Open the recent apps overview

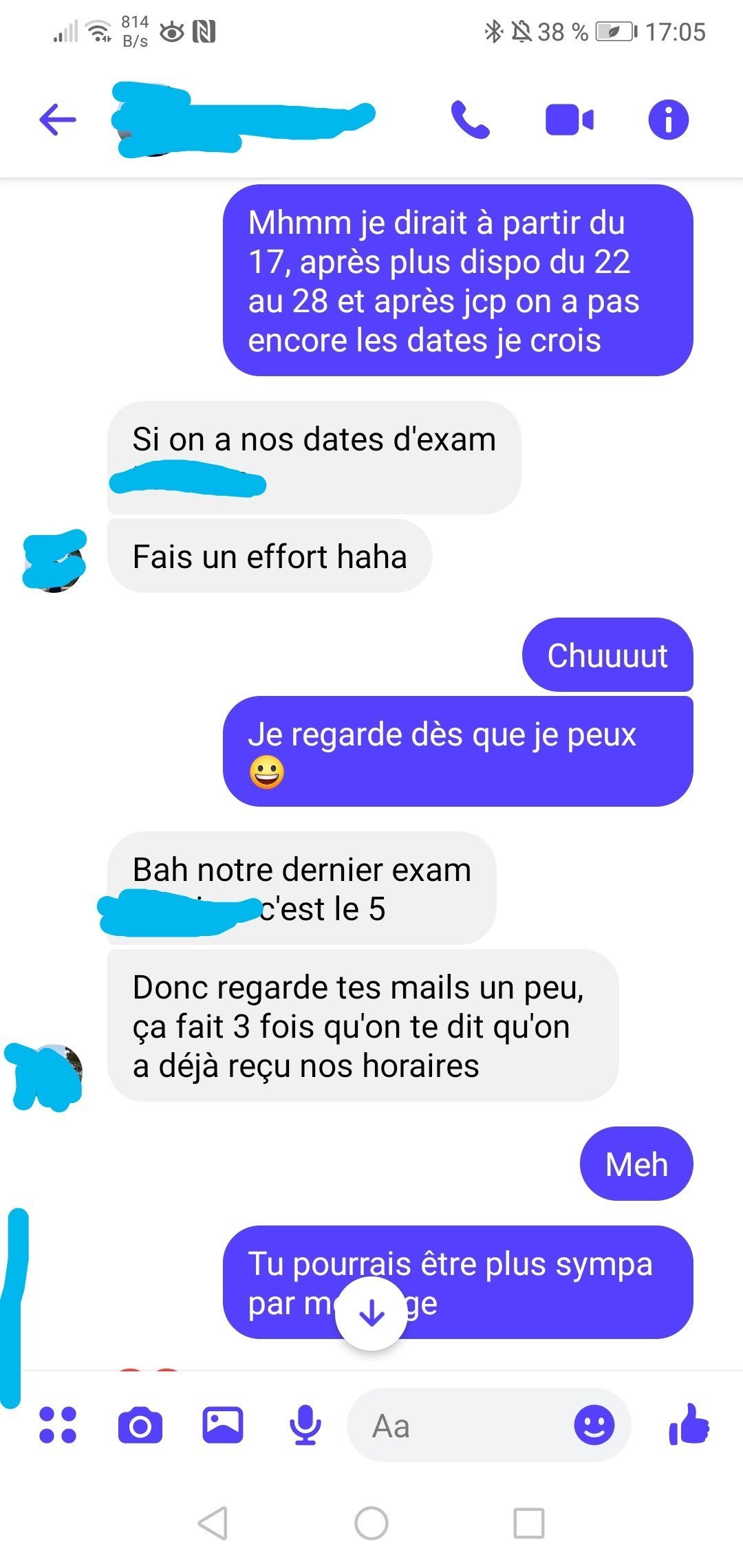(x=529, y=1523)
